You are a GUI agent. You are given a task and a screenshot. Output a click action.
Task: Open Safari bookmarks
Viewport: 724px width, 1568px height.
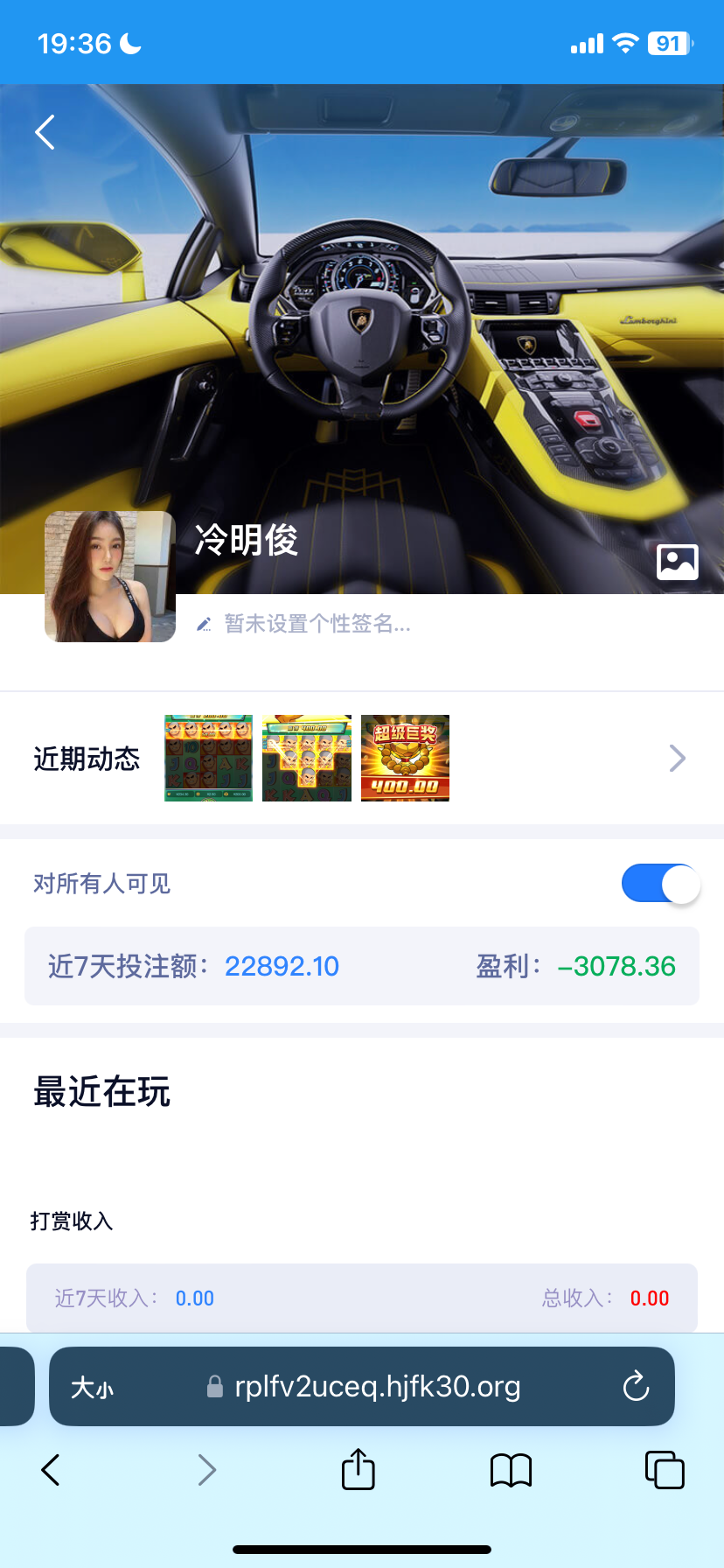pyautogui.click(x=511, y=1470)
